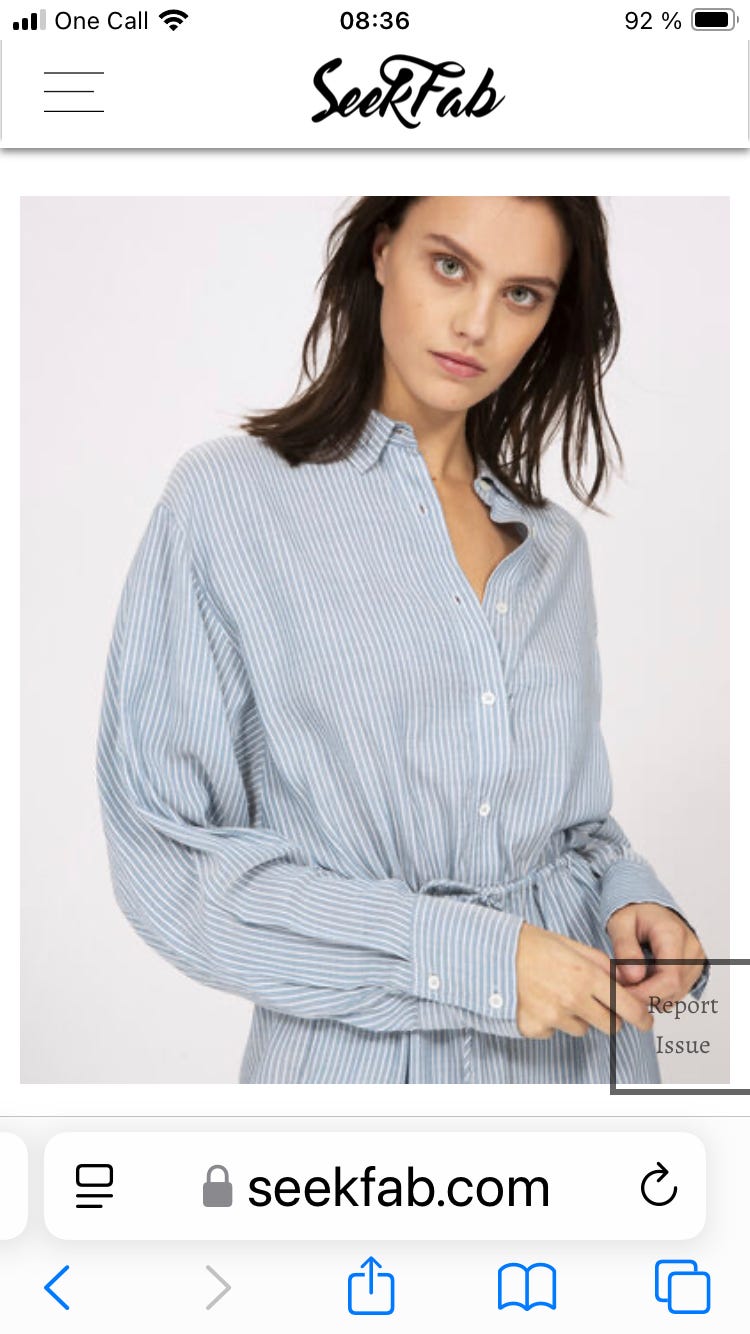Tap the seekfab.com address bar
The image size is (750, 1334).
[x=376, y=1187]
